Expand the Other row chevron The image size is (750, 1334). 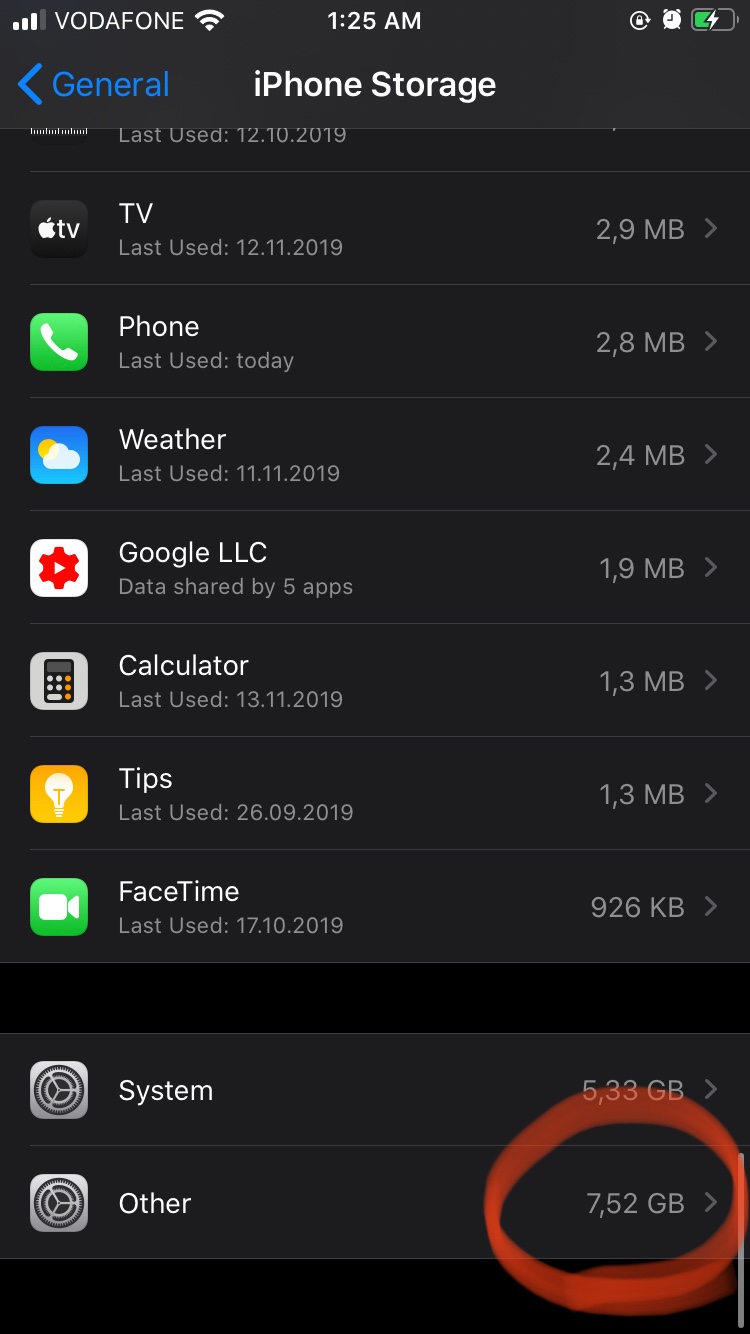711,1203
